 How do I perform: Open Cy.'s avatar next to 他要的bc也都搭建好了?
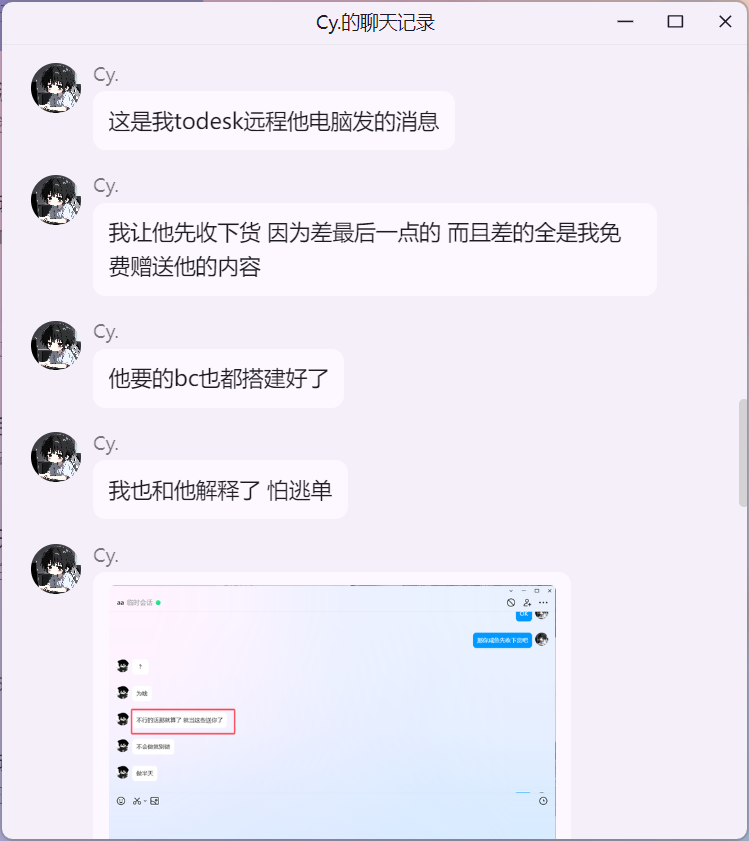click(56, 346)
